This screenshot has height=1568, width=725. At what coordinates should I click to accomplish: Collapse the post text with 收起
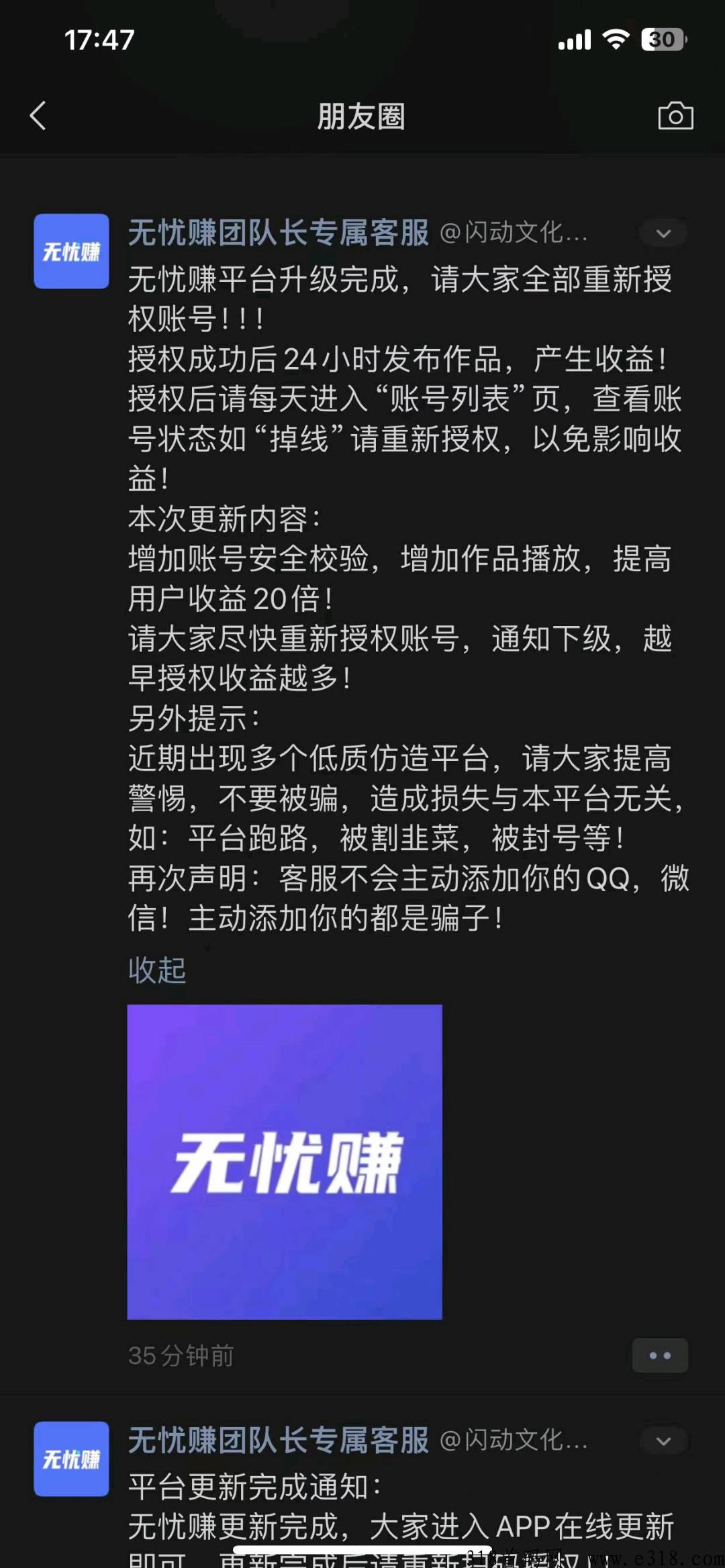point(157,970)
